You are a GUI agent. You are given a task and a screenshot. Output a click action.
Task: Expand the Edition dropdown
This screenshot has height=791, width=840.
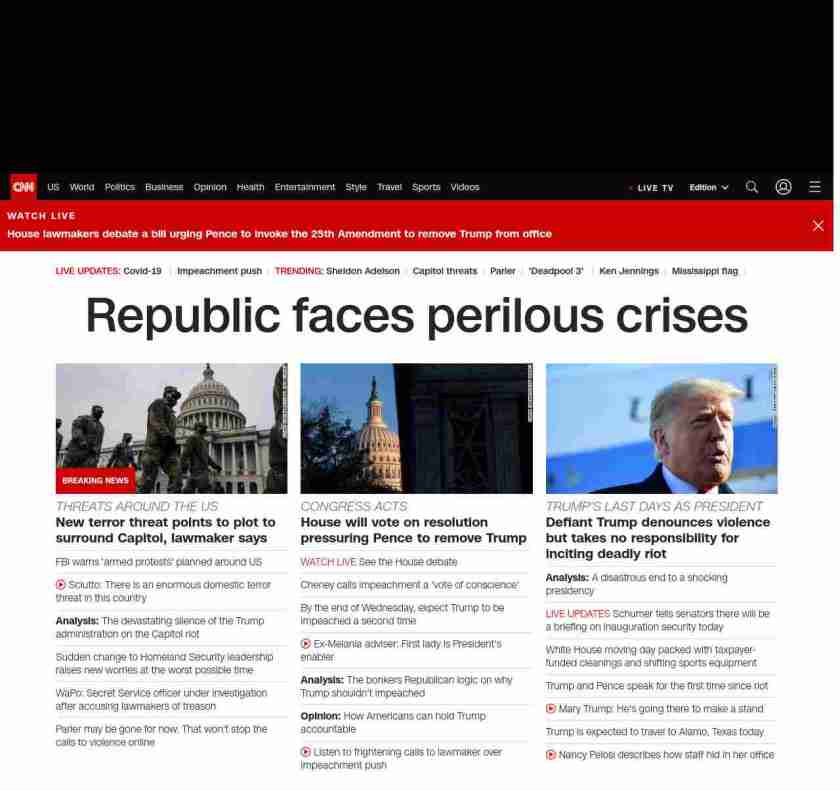tap(708, 188)
